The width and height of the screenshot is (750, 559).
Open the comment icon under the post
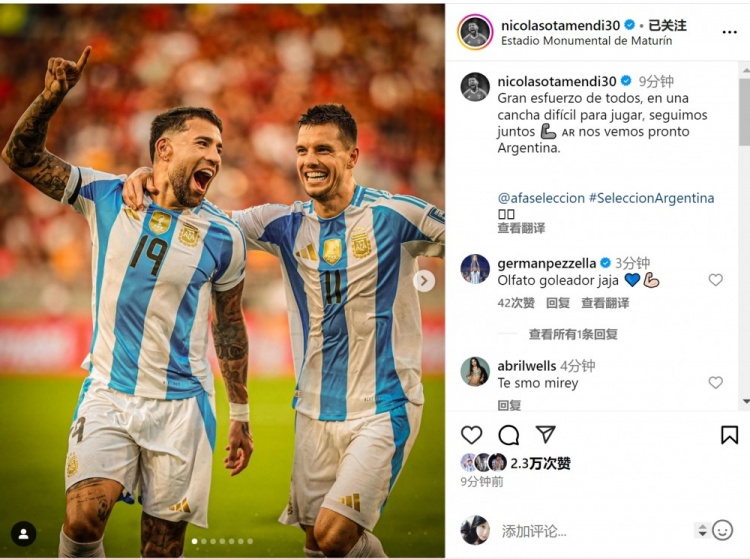tap(508, 435)
